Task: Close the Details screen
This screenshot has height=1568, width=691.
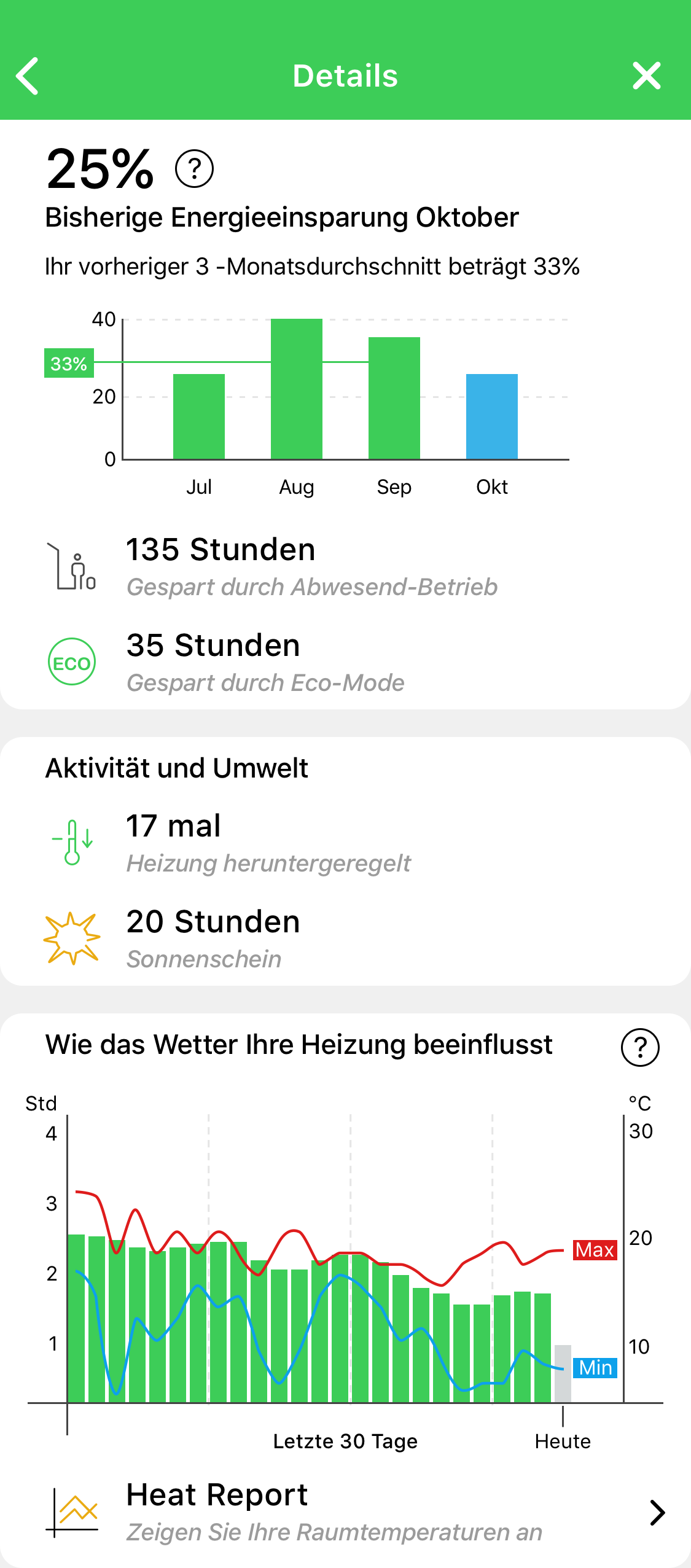Action: (646, 76)
